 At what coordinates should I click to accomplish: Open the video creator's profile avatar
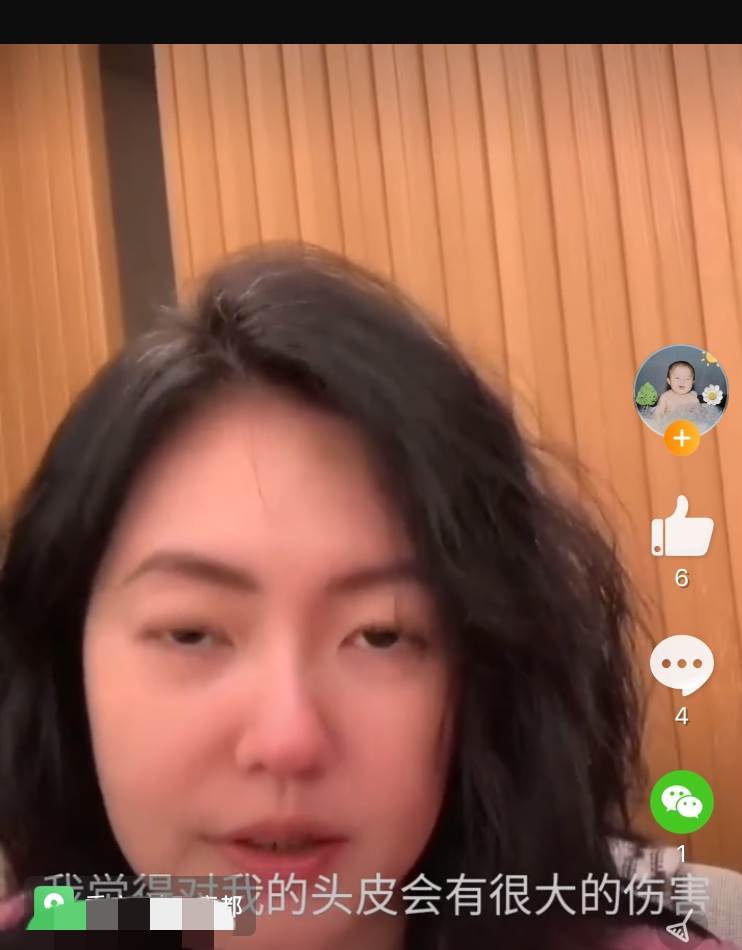click(x=681, y=390)
